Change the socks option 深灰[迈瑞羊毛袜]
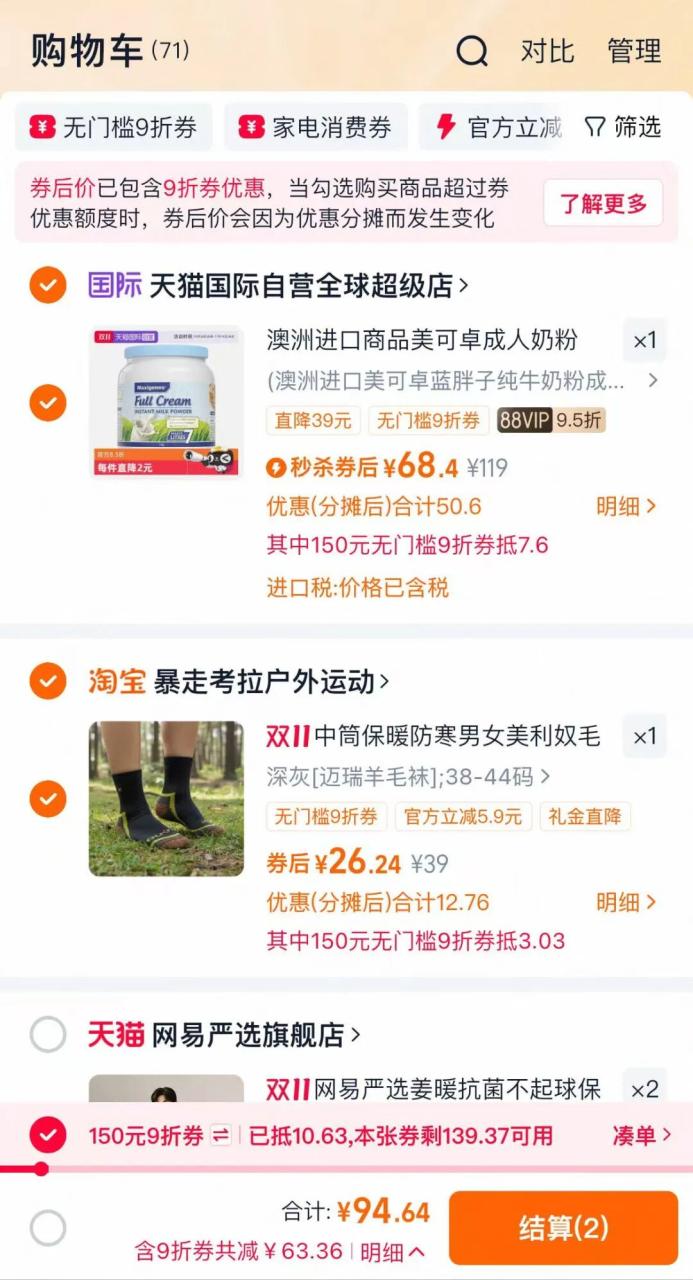 click(x=408, y=776)
